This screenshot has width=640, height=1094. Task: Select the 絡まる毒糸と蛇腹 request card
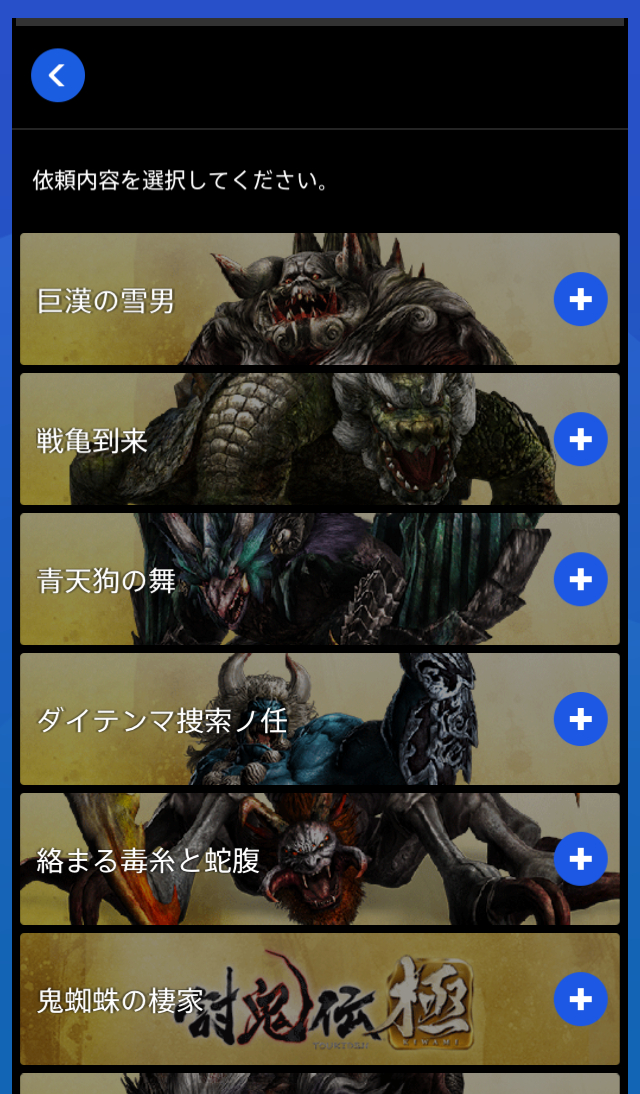click(x=280, y=859)
